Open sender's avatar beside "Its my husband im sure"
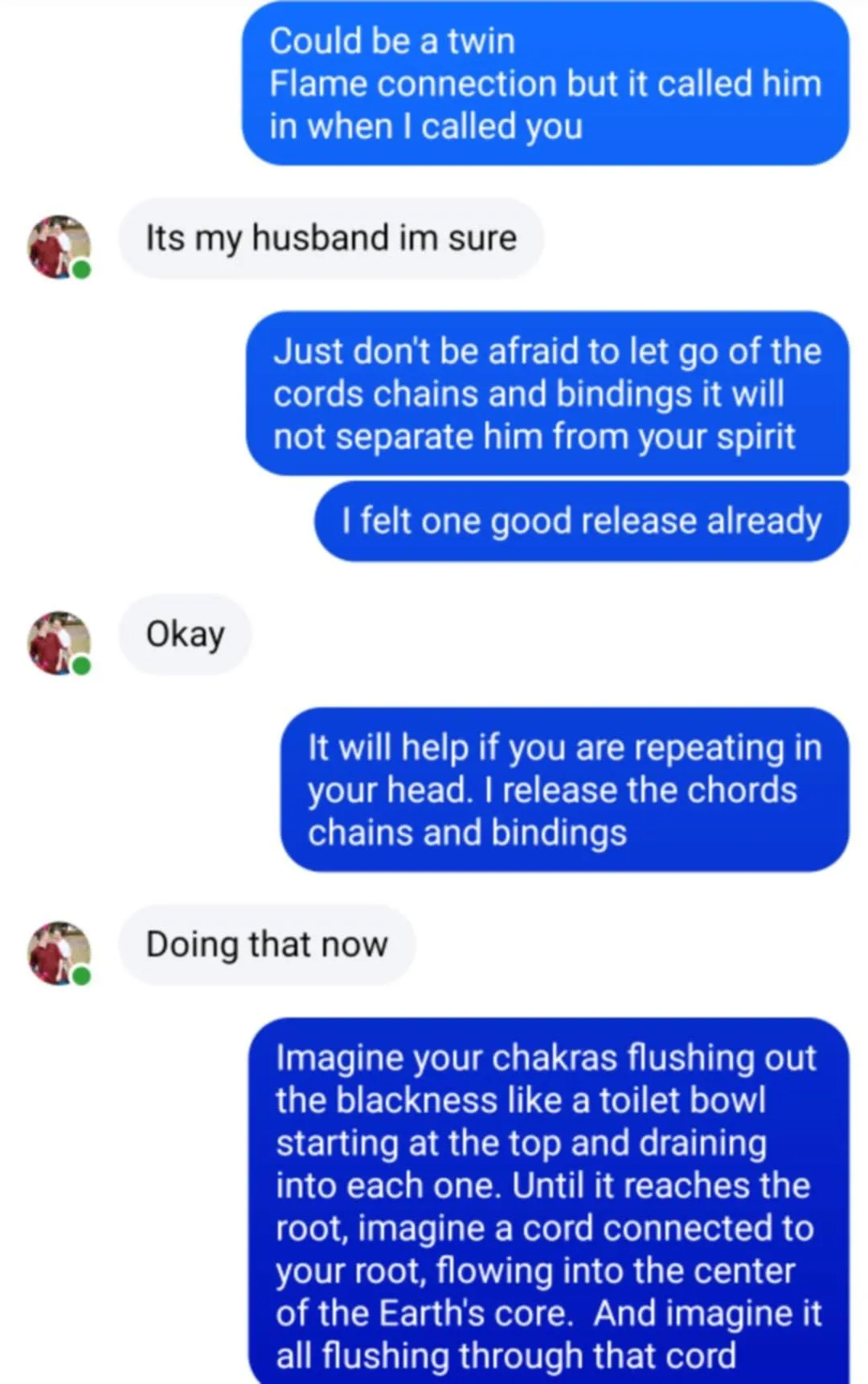 (x=59, y=247)
